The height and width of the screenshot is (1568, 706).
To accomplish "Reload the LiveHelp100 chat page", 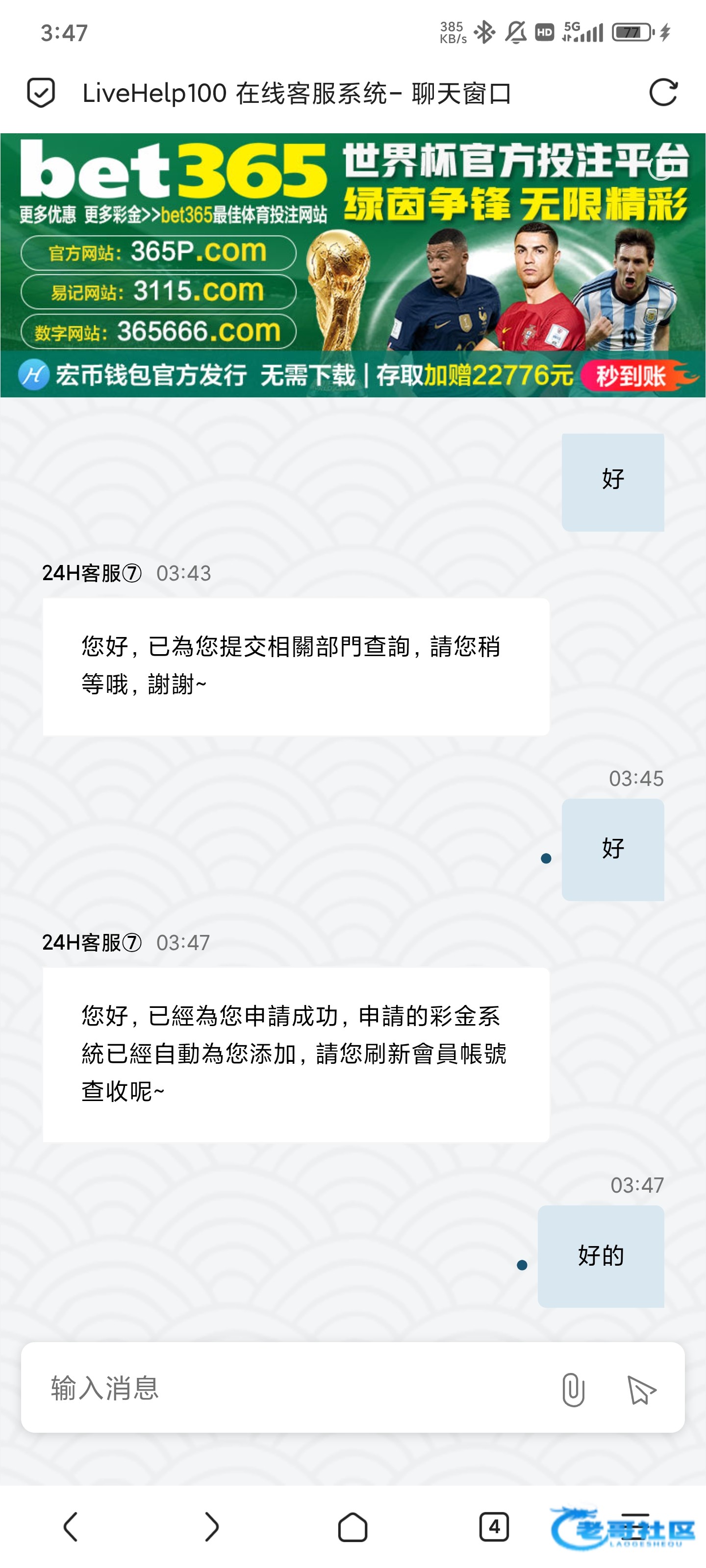I will point(663,93).
